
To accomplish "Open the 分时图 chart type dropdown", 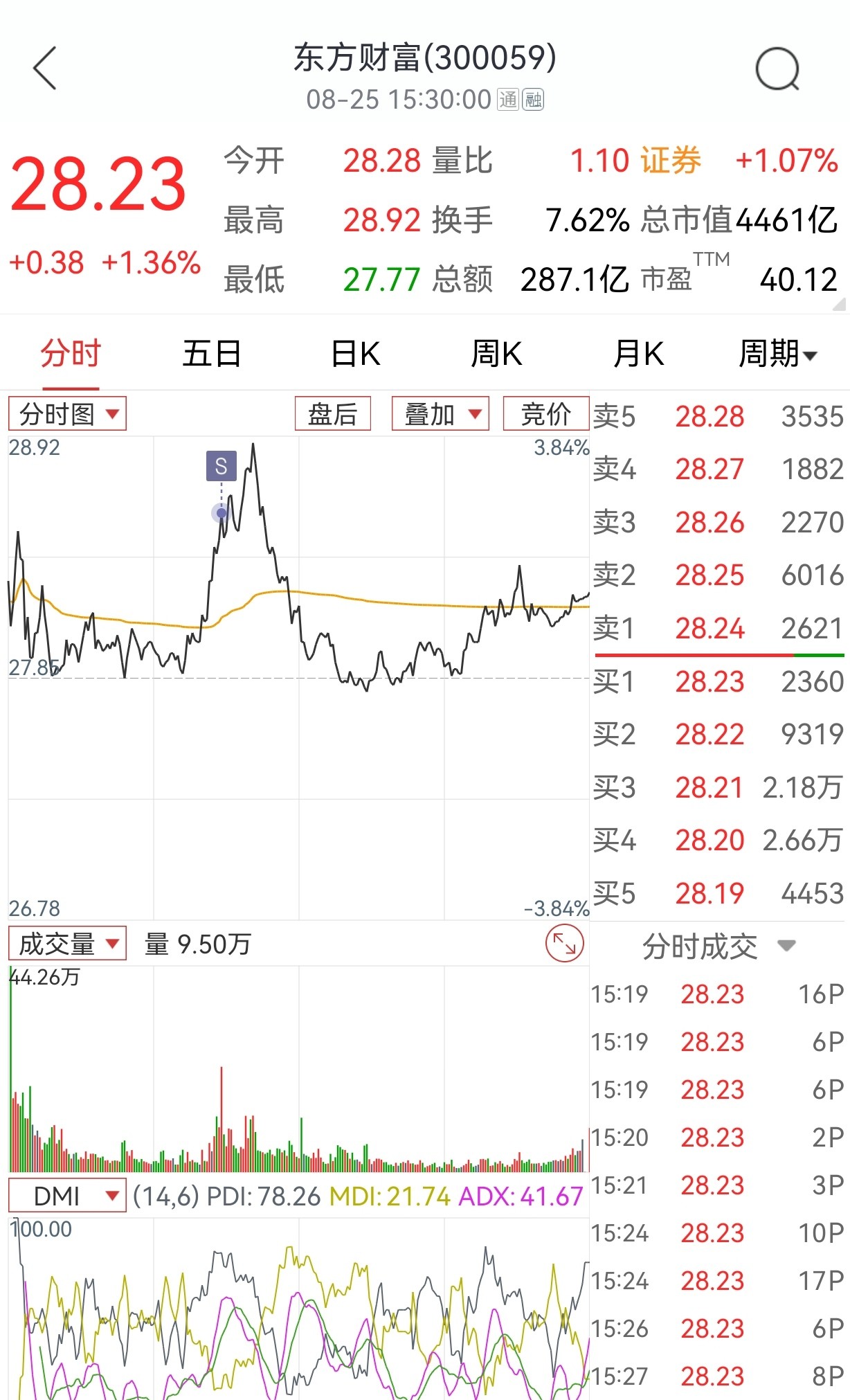I will click(x=67, y=414).
